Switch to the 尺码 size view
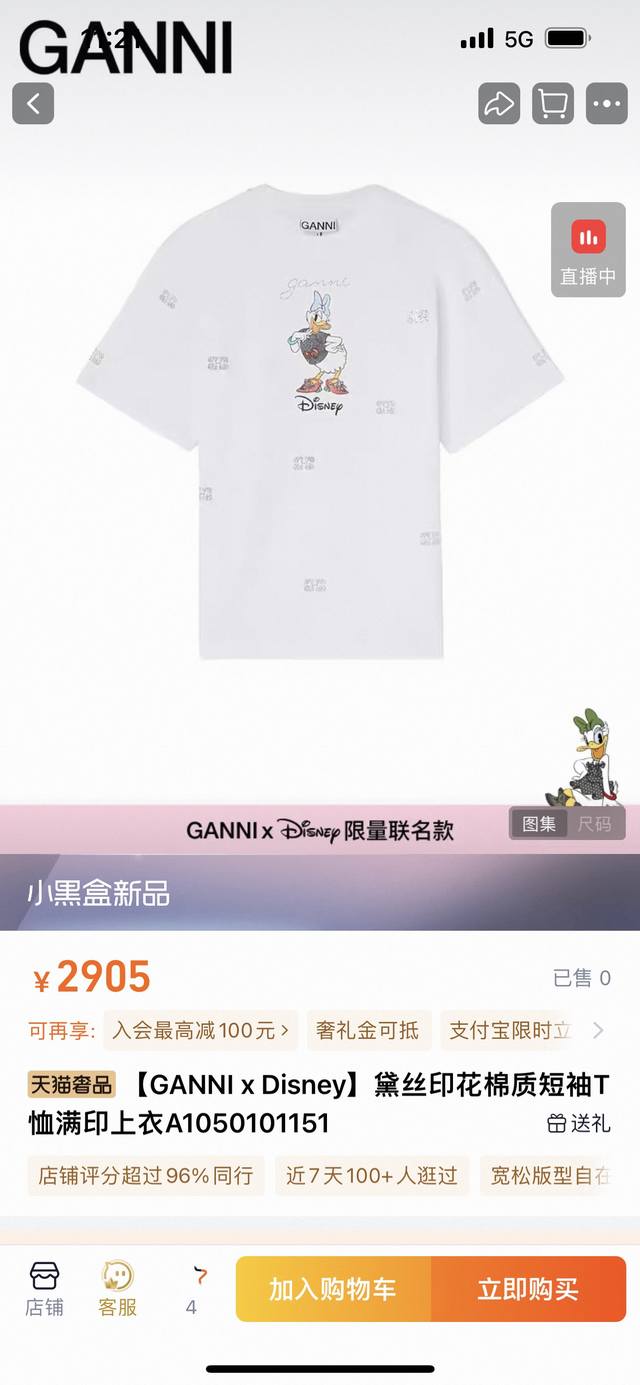The height and width of the screenshot is (1385, 640). pos(594,824)
